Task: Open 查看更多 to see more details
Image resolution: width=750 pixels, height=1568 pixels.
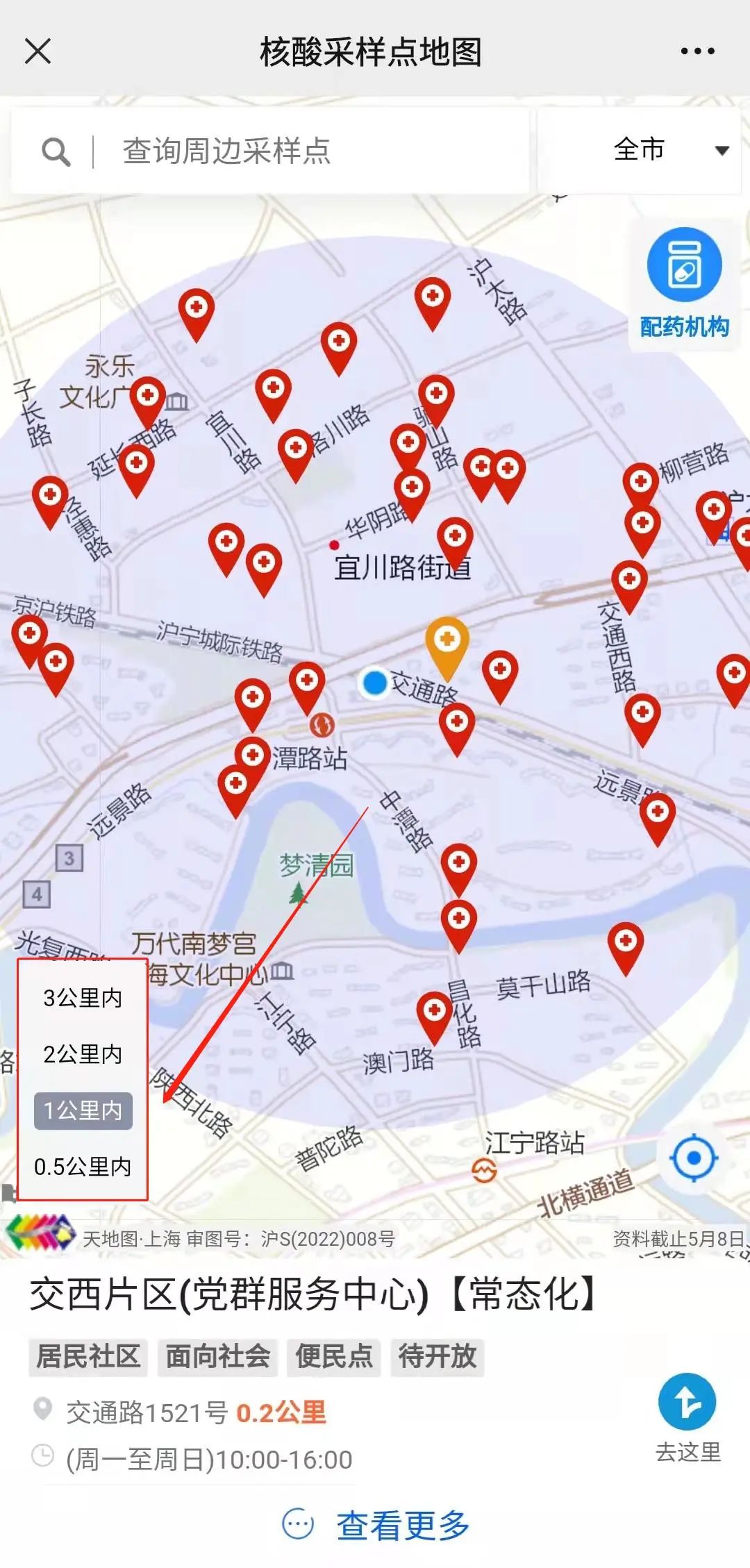Action: tap(376, 1526)
